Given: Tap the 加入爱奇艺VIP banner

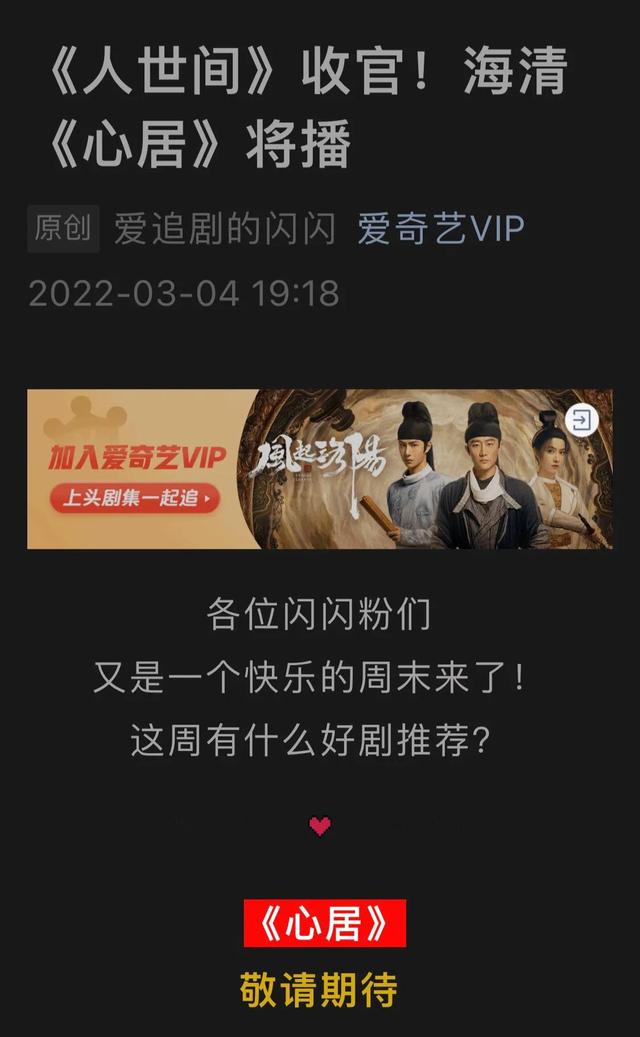Looking at the screenshot, I should click(320, 469).
